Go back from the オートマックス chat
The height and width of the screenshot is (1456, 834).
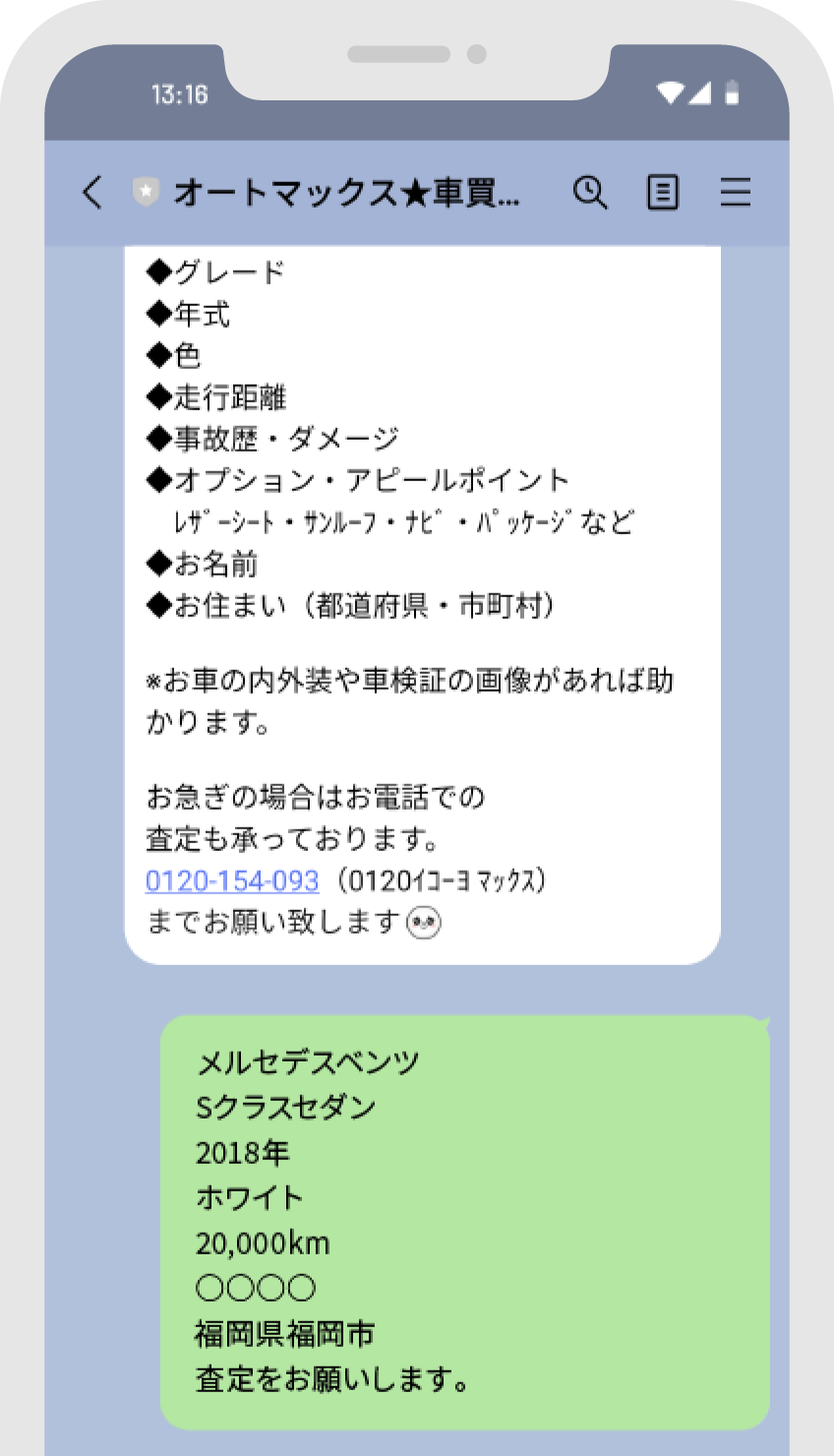click(x=92, y=192)
